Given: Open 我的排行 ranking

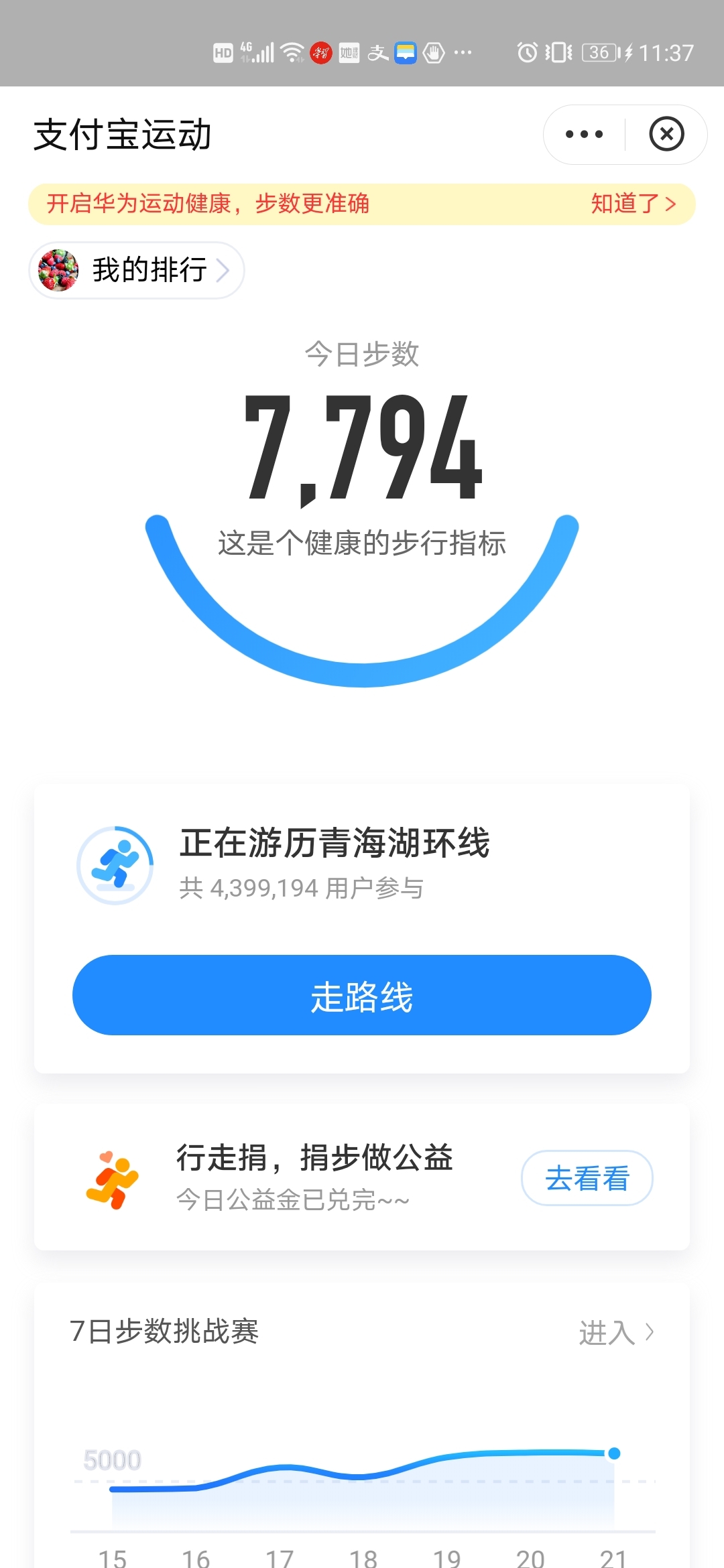Looking at the screenshot, I should coord(137,270).
